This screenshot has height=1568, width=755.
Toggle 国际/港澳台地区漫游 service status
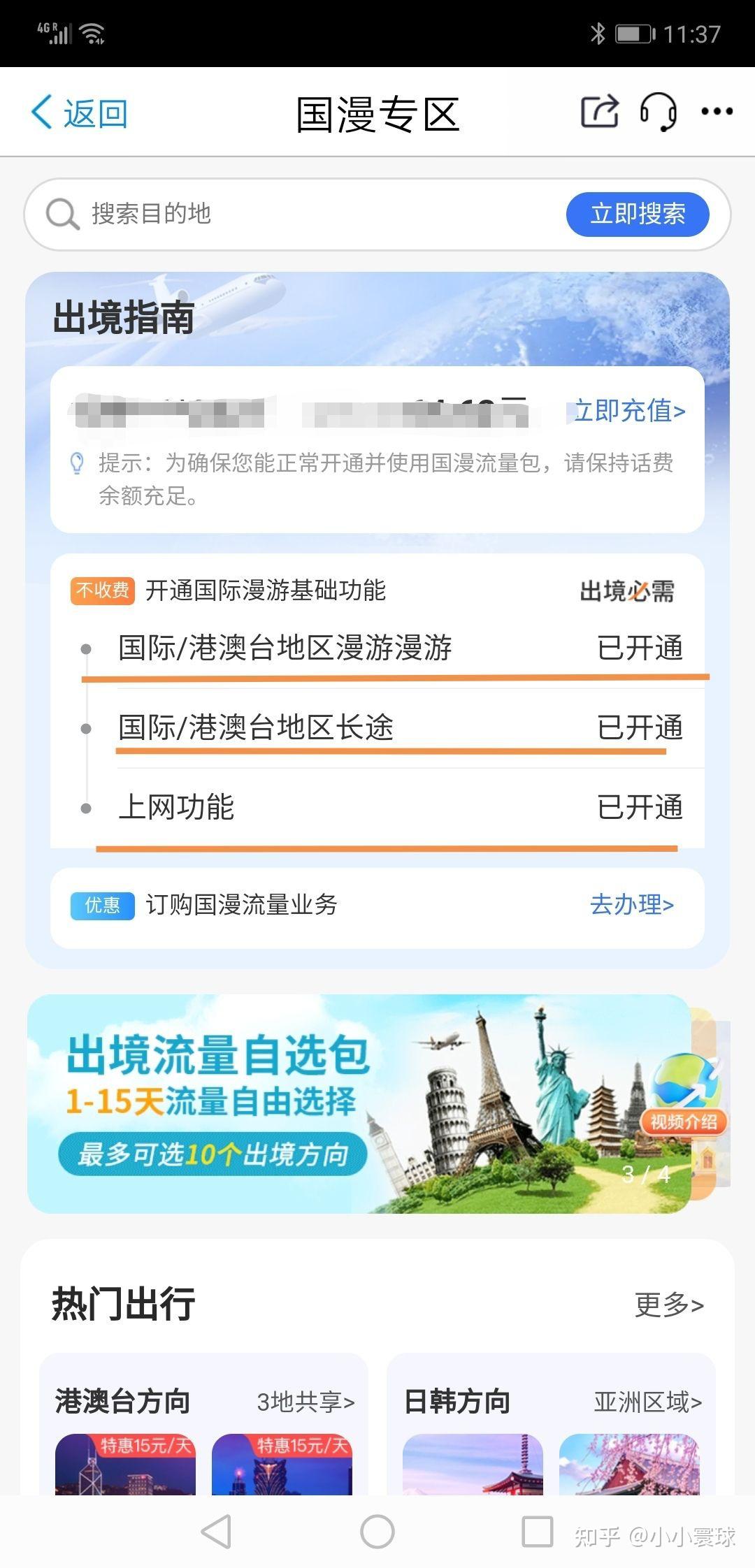(642, 648)
